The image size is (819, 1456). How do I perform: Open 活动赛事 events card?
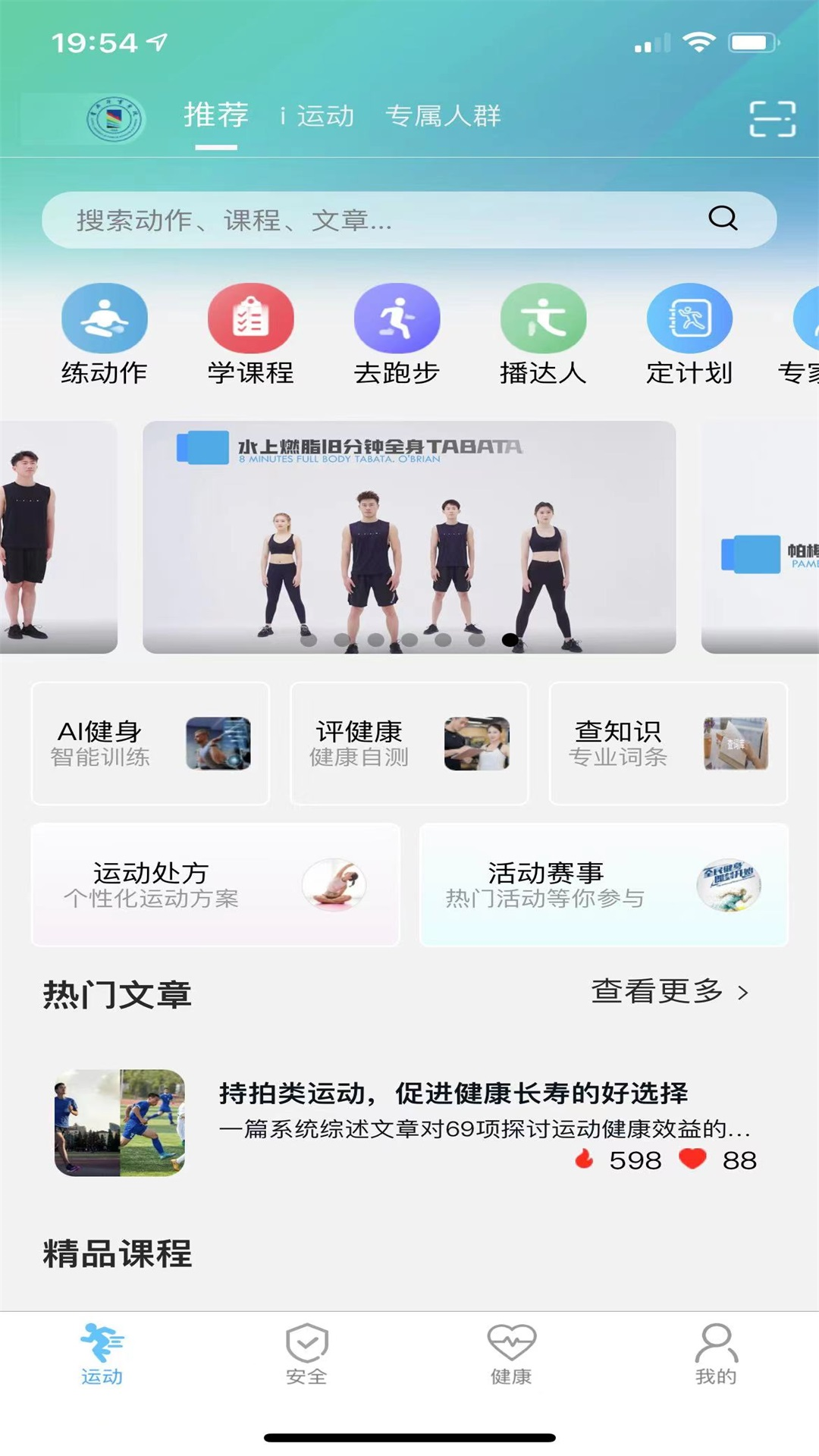point(604,884)
